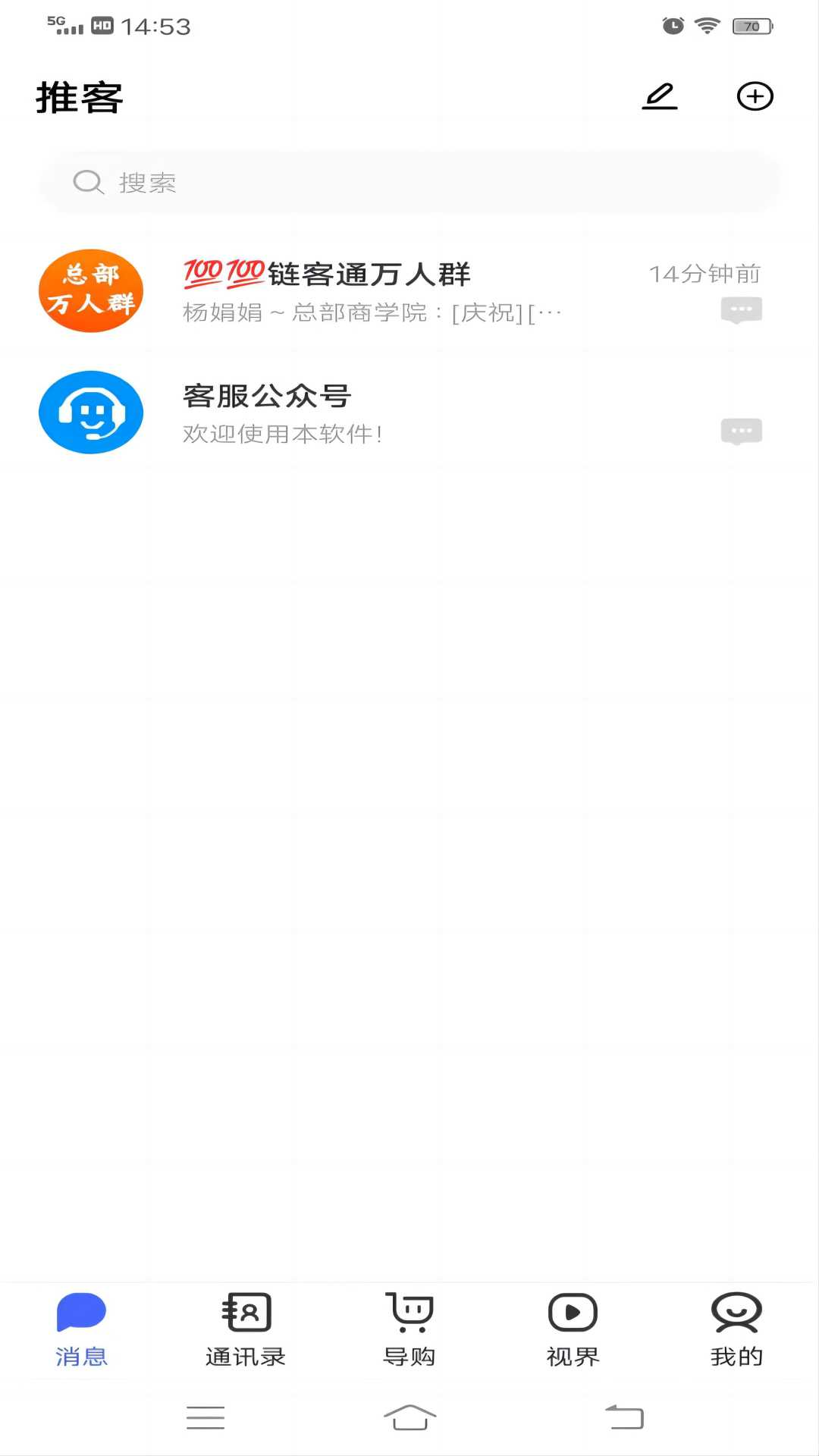Viewport: 819px width, 1456px height.
Task: Toggle mute indicator on 客服公众号 chat
Action: [742, 431]
